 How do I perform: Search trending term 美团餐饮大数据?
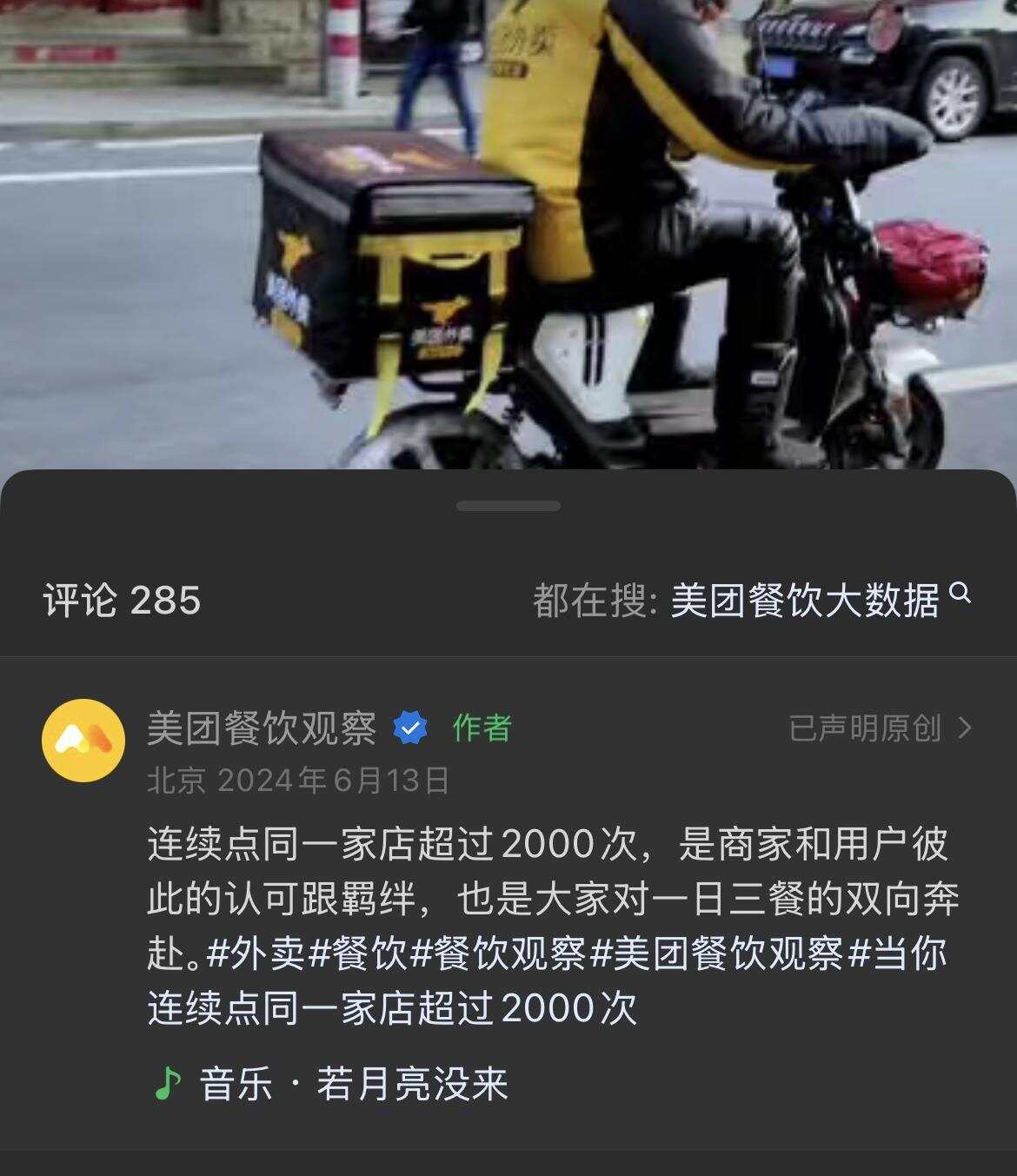click(804, 601)
